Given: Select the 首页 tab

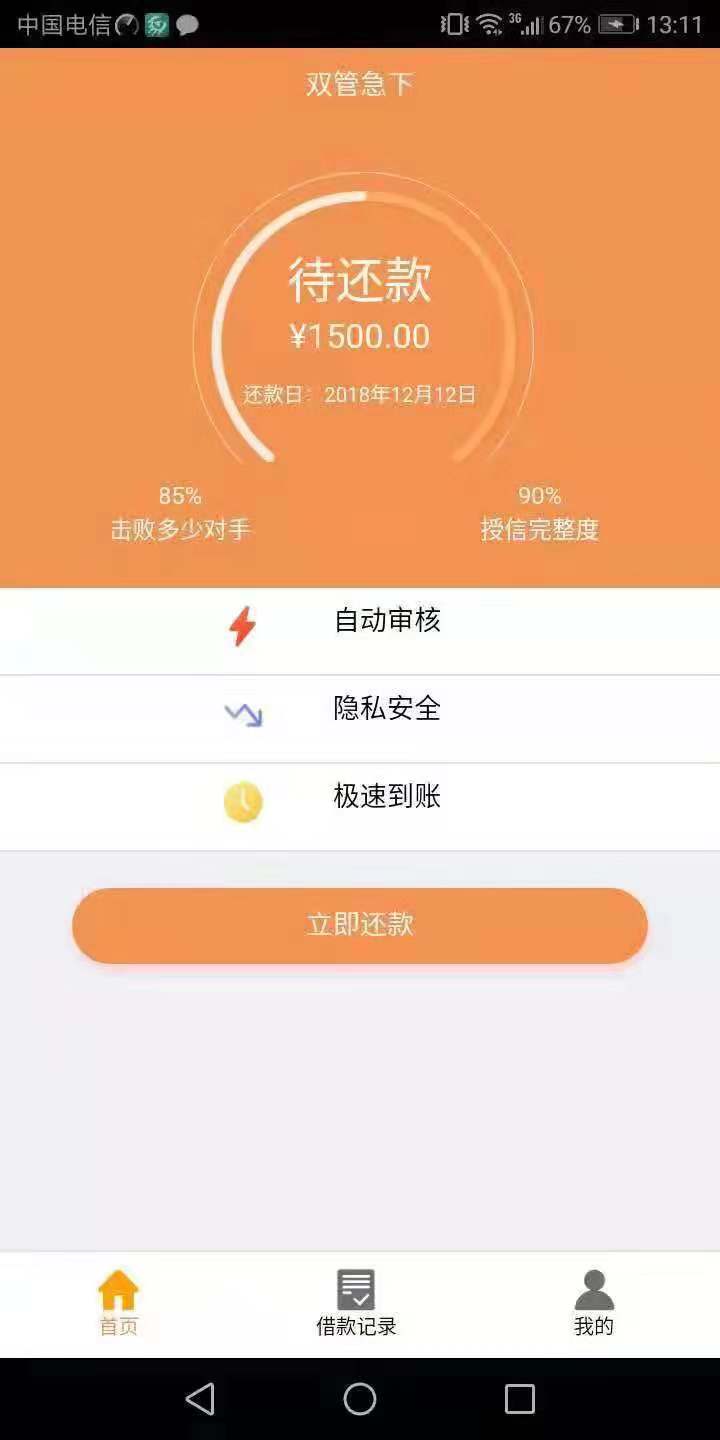Looking at the screenshot, I should tap(118, 1304).
